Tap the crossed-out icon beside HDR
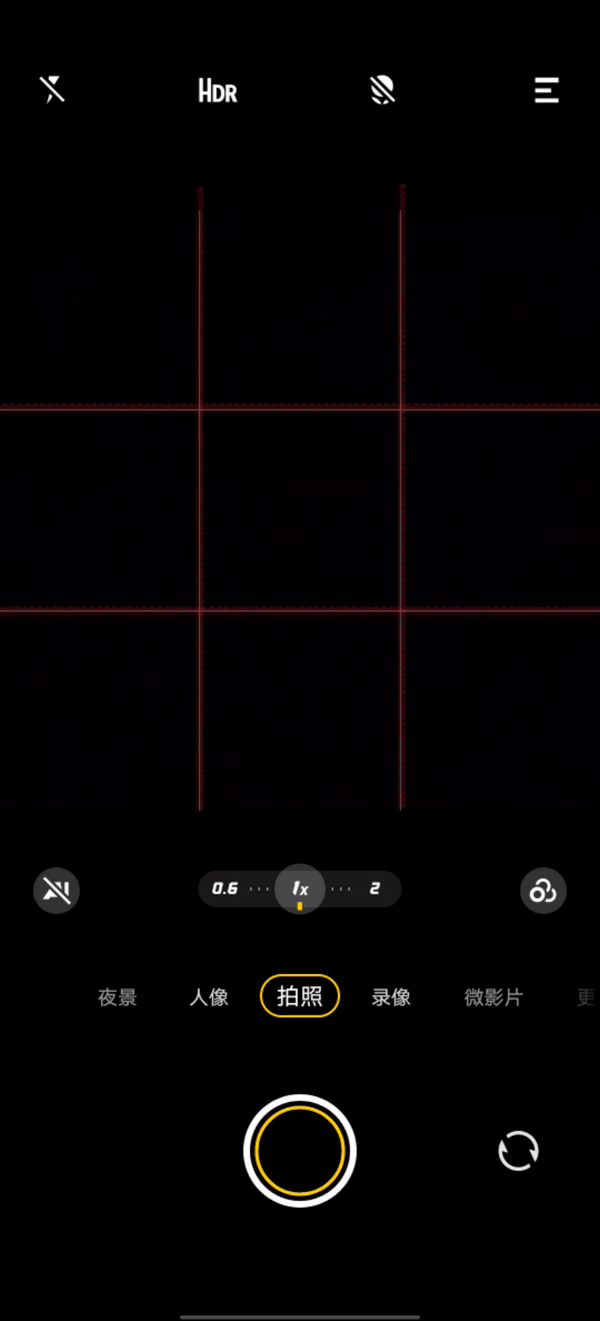 [382, 91]
